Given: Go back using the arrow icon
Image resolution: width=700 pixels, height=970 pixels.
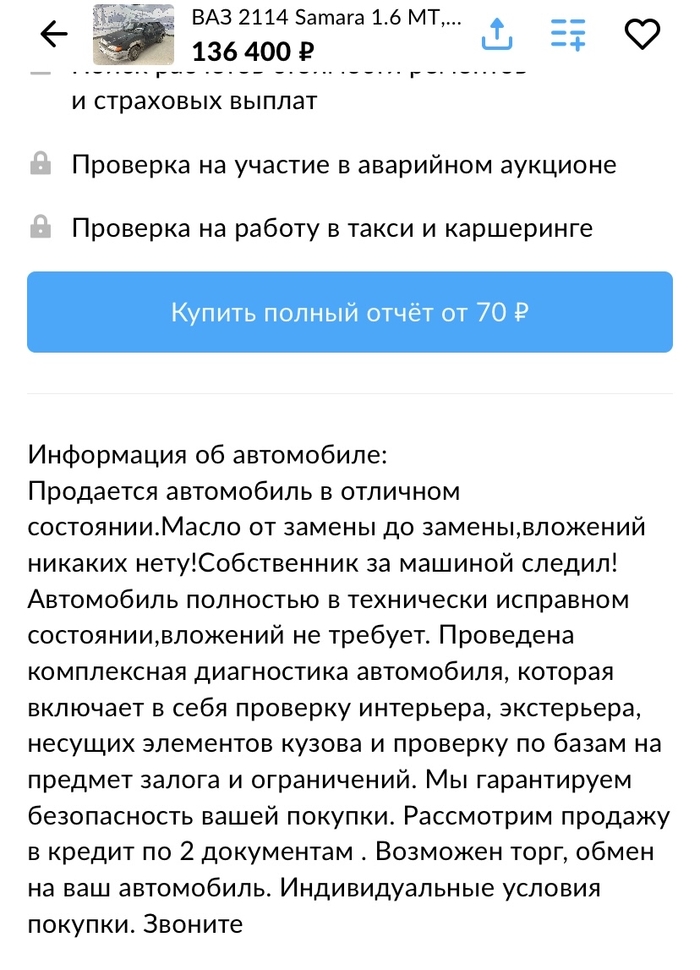Looking at the screenshot, I should click(54, 35).
